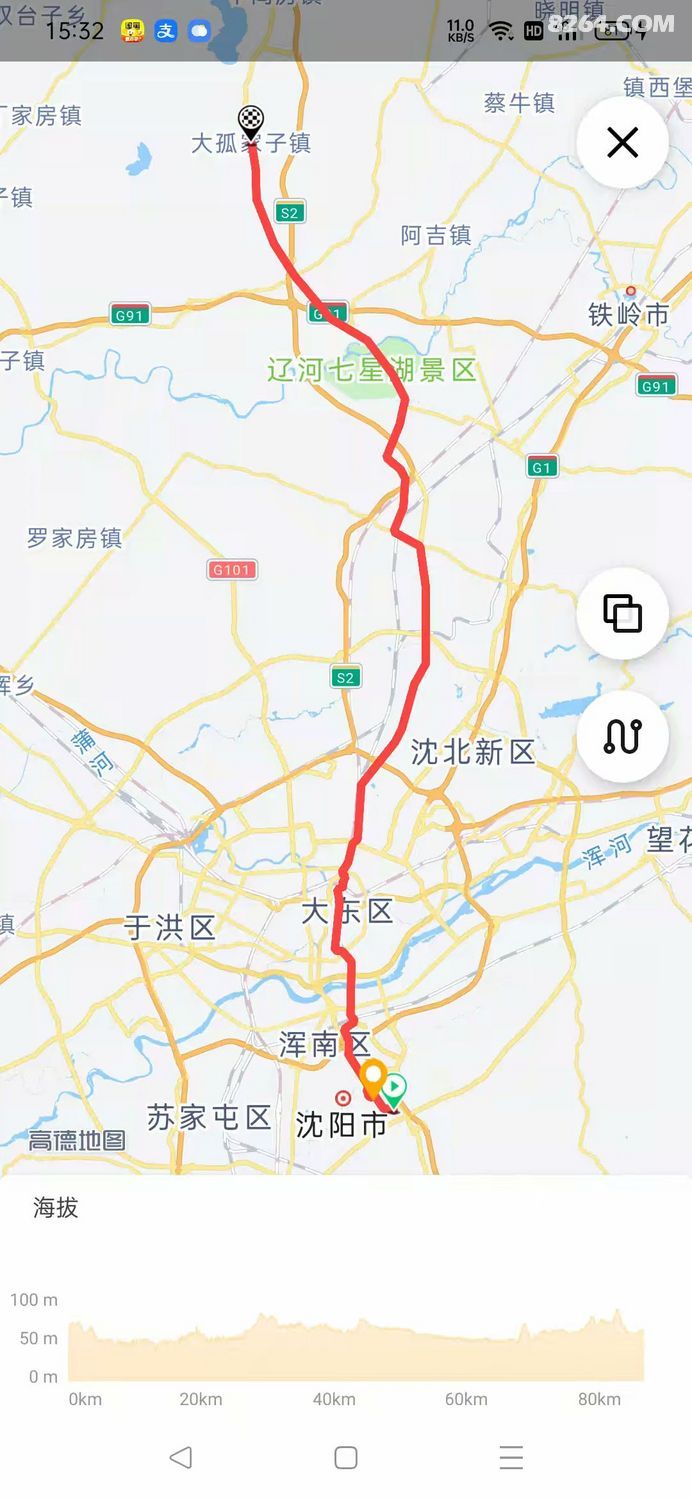Screen dimensions: 692x1500
Task: Open the recent apps switcher
Action: point(511,1458)
